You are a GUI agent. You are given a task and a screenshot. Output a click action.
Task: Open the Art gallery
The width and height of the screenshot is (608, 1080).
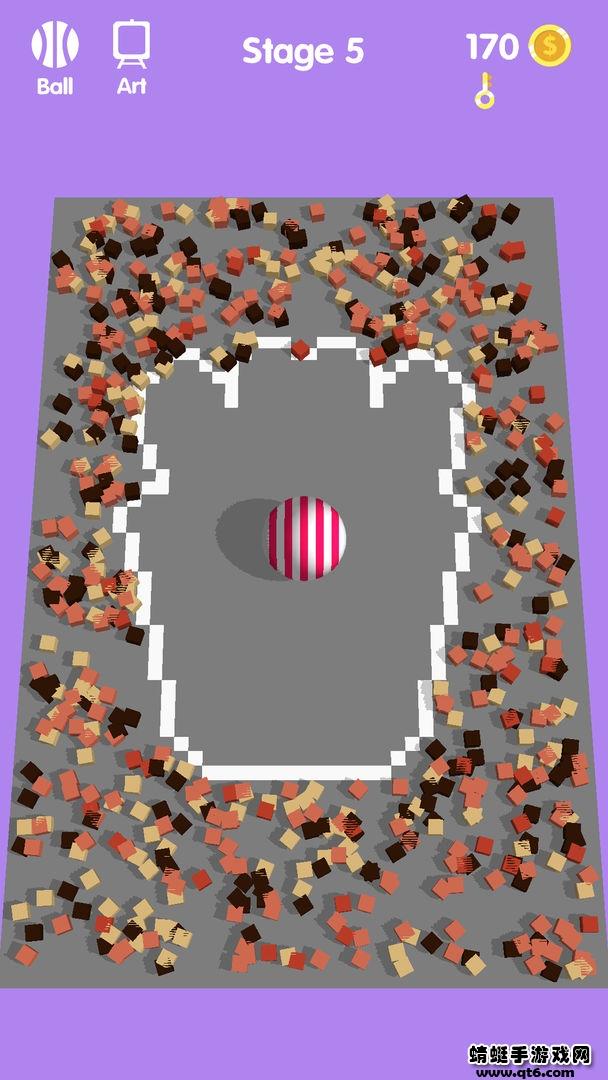coord(132,57)
